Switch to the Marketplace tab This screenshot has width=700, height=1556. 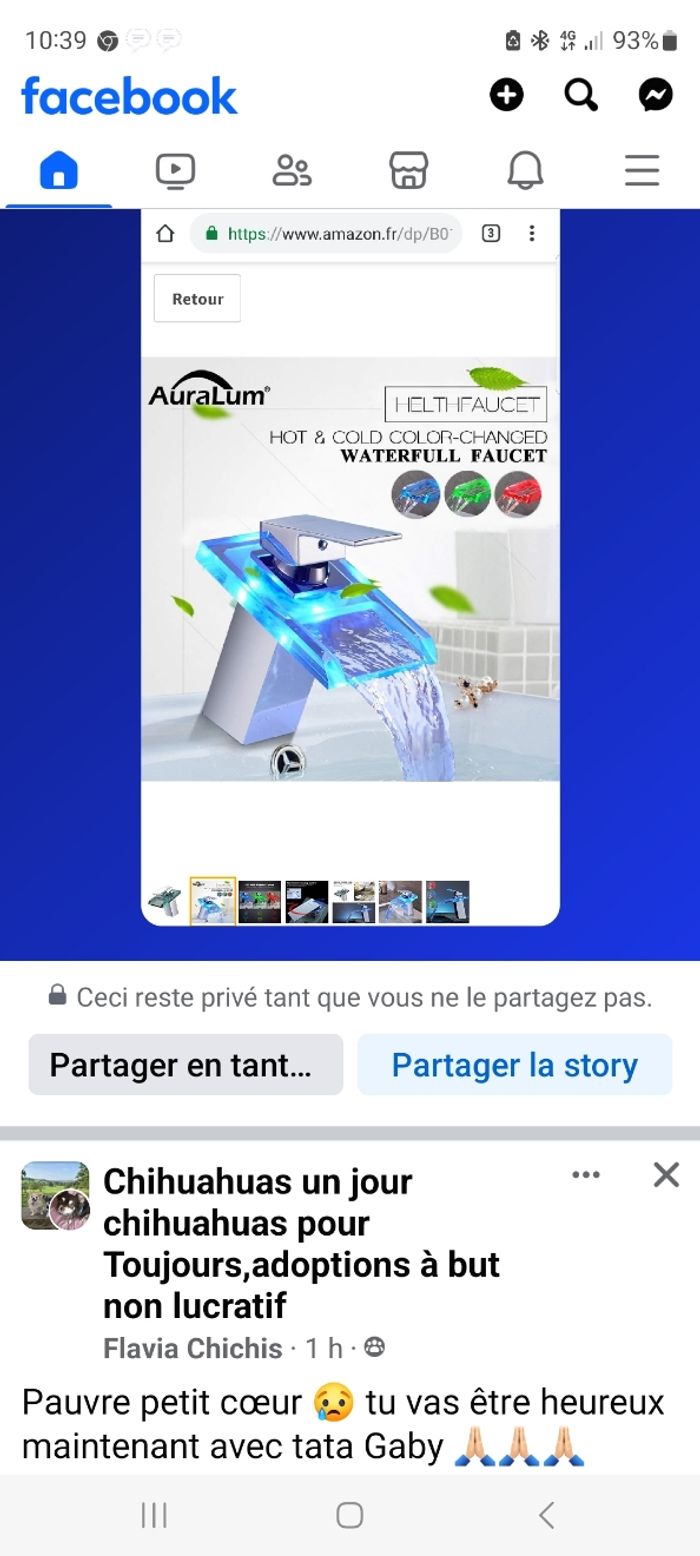click(408, 171)
